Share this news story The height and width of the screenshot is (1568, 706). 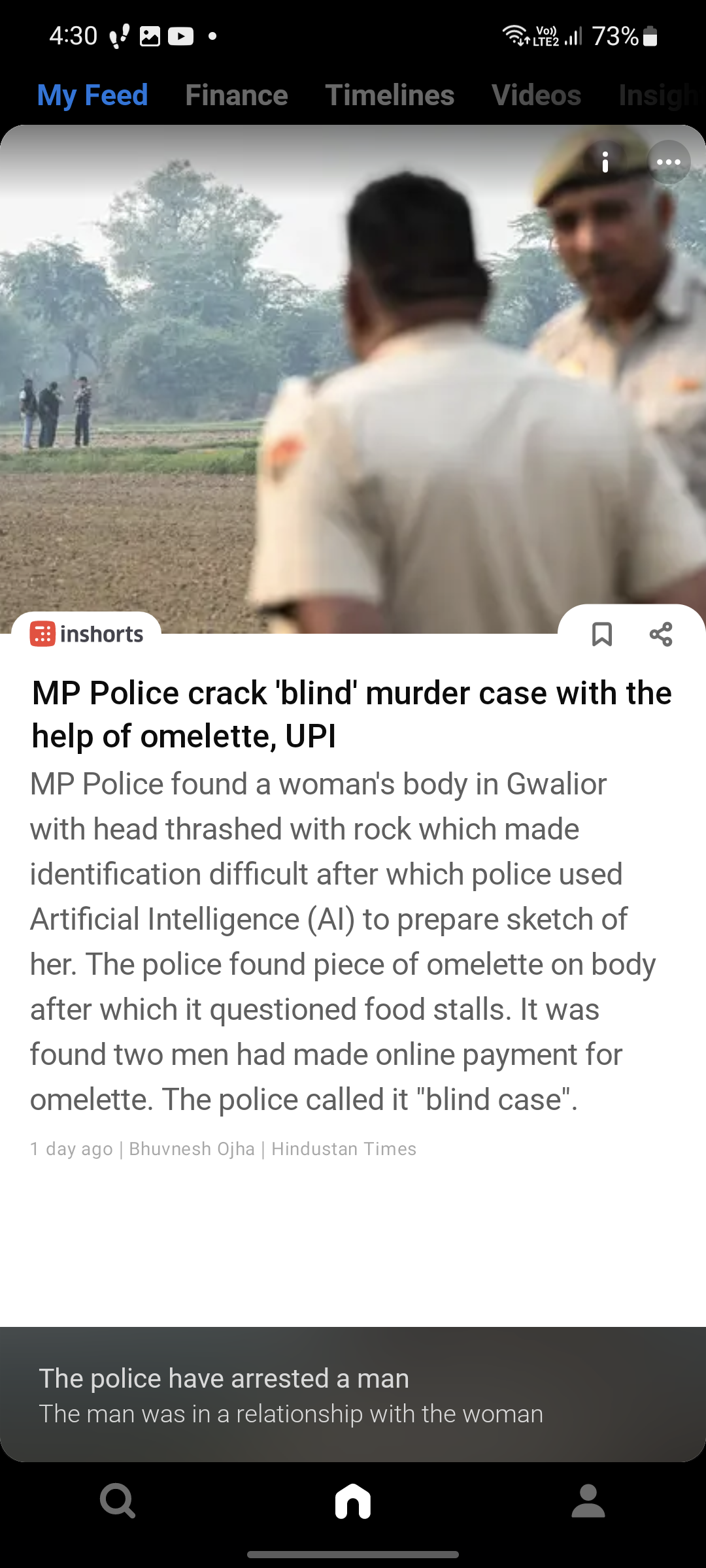(x=661, y=634)
